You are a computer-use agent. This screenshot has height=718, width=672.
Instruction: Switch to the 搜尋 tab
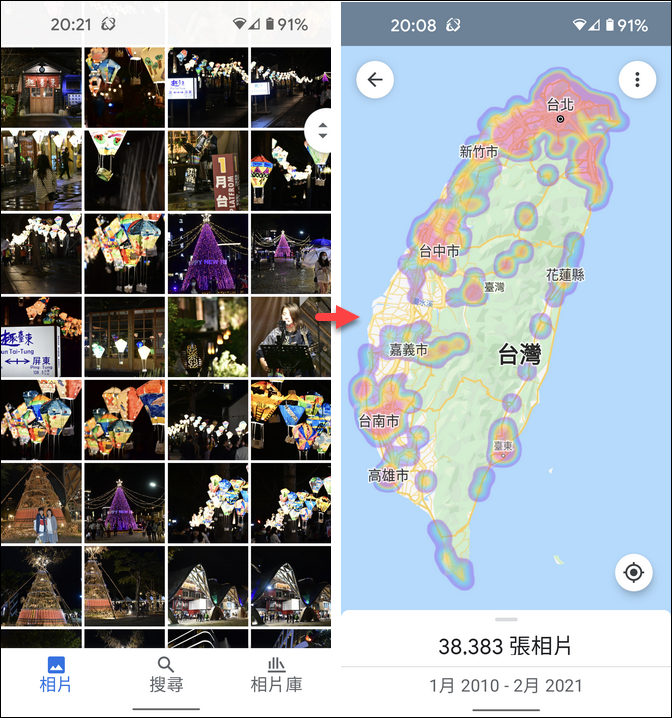(166, 674)
